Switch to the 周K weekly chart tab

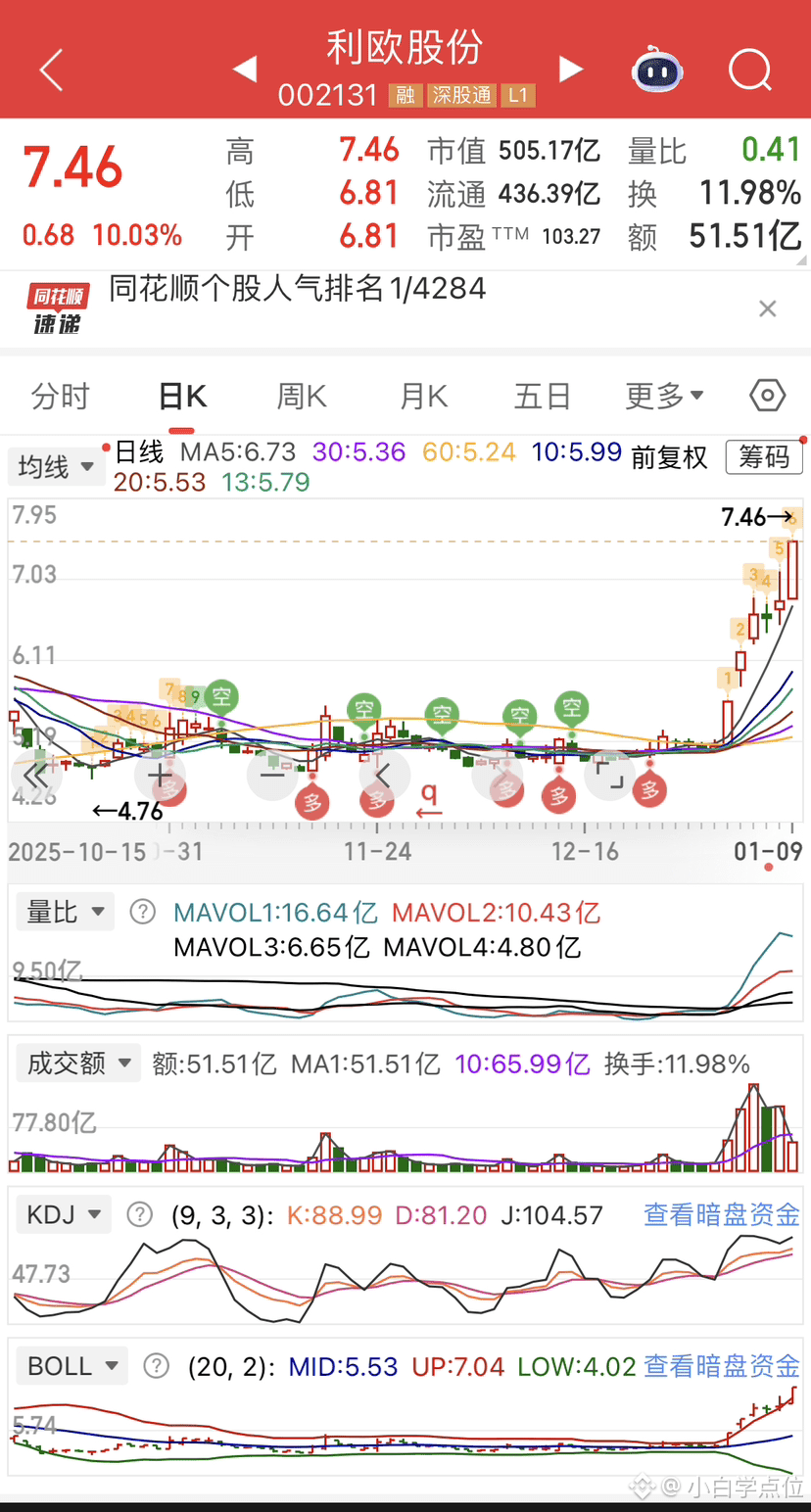(301, 396)
